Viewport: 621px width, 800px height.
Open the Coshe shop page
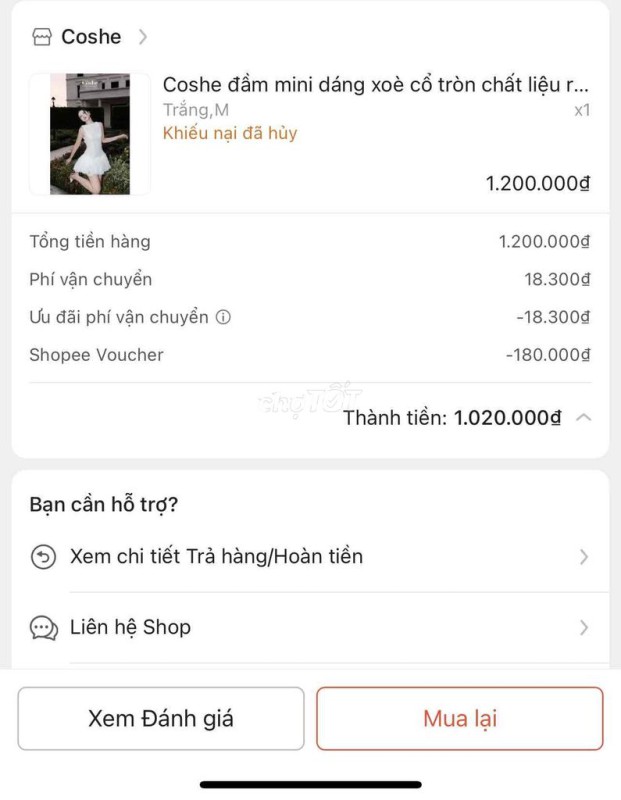tap(90, 37)
